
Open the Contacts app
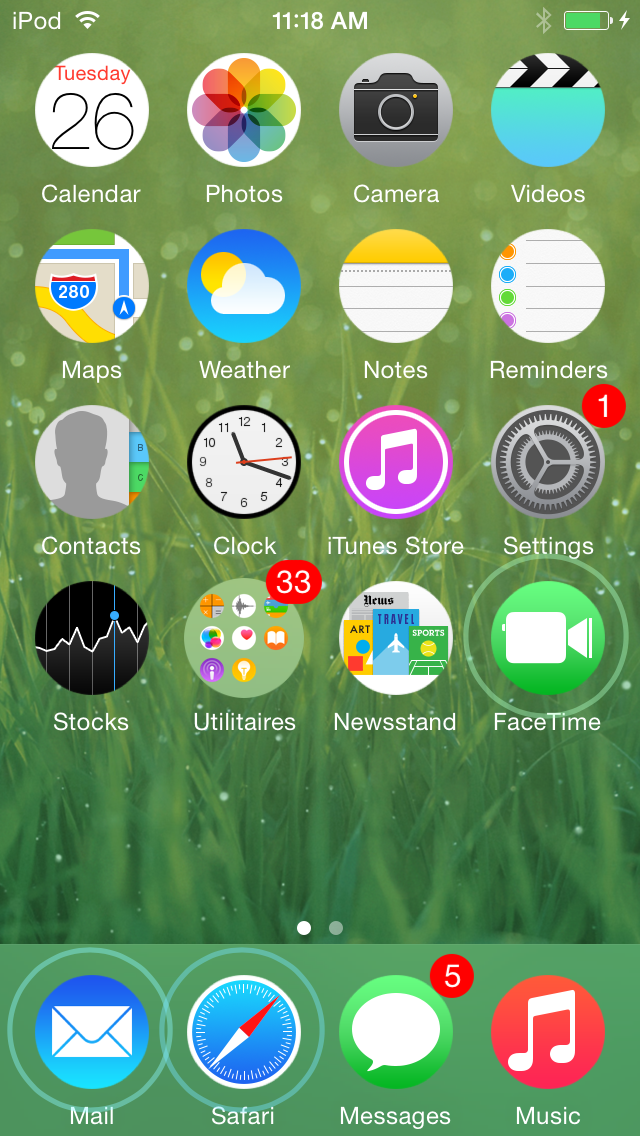pyautogui.click(x=92, y=462)
